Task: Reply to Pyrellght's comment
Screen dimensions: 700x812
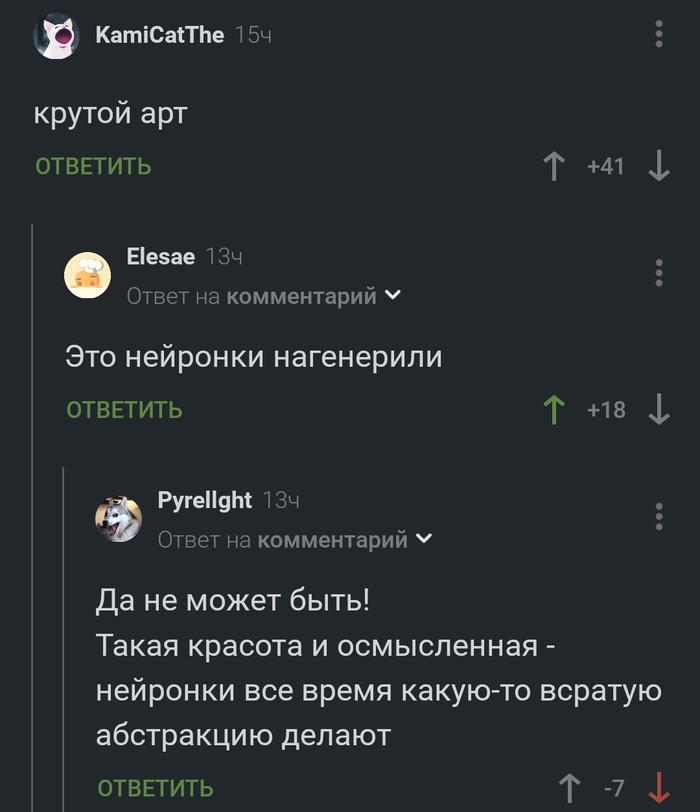Action: (155, 788)
